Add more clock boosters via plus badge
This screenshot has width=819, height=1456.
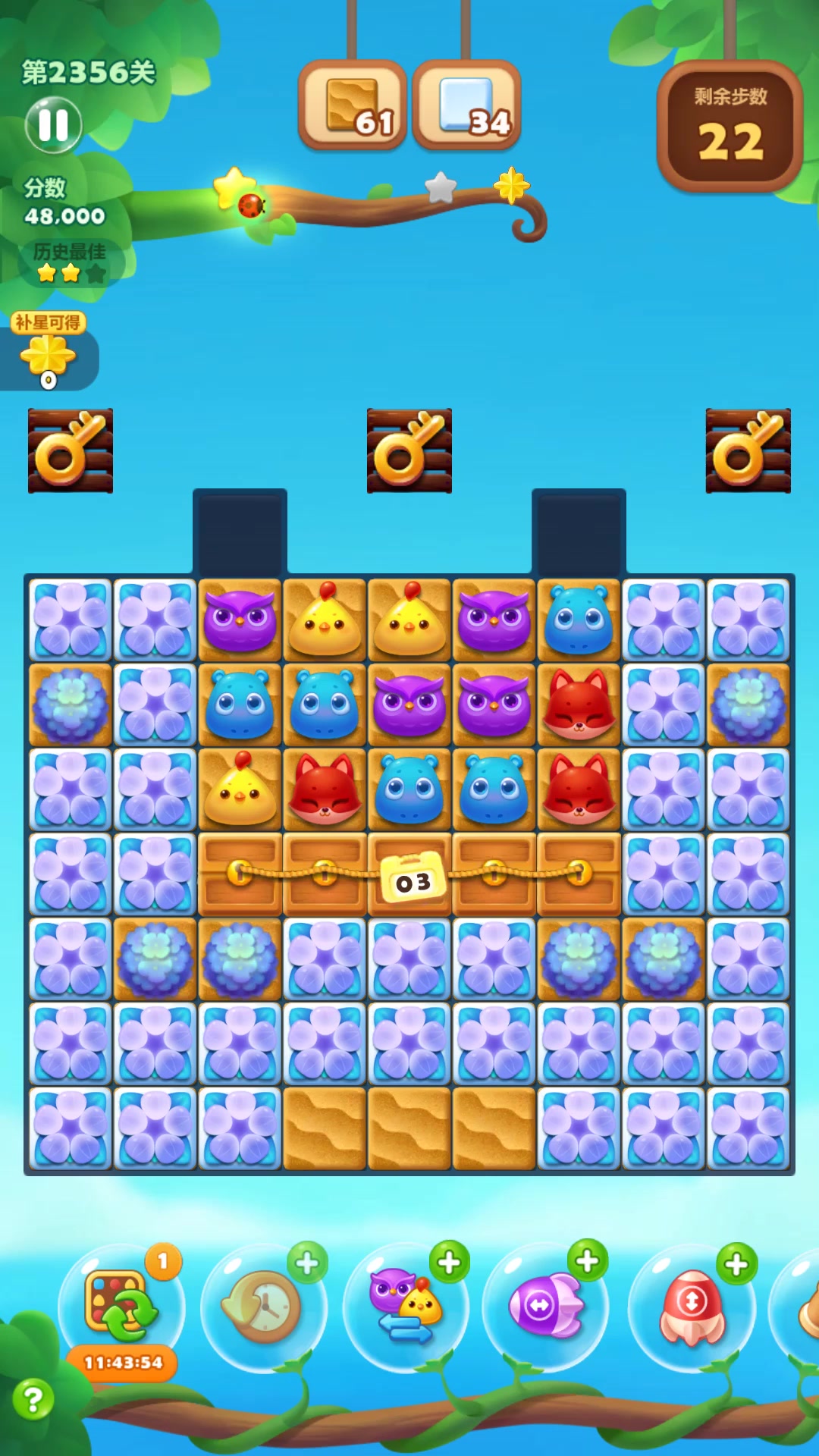[307, 1263]
